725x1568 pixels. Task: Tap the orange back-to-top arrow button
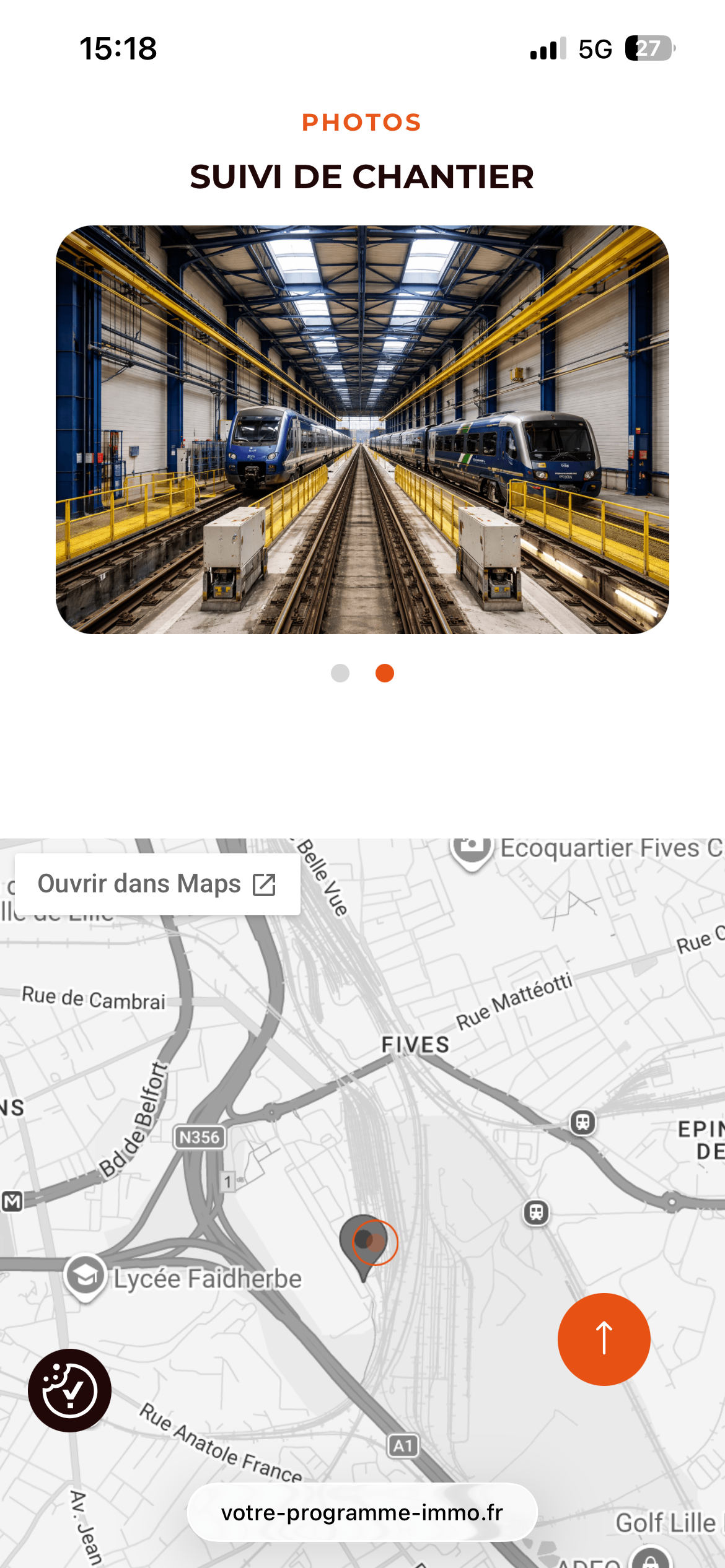tap(604, 1339)
